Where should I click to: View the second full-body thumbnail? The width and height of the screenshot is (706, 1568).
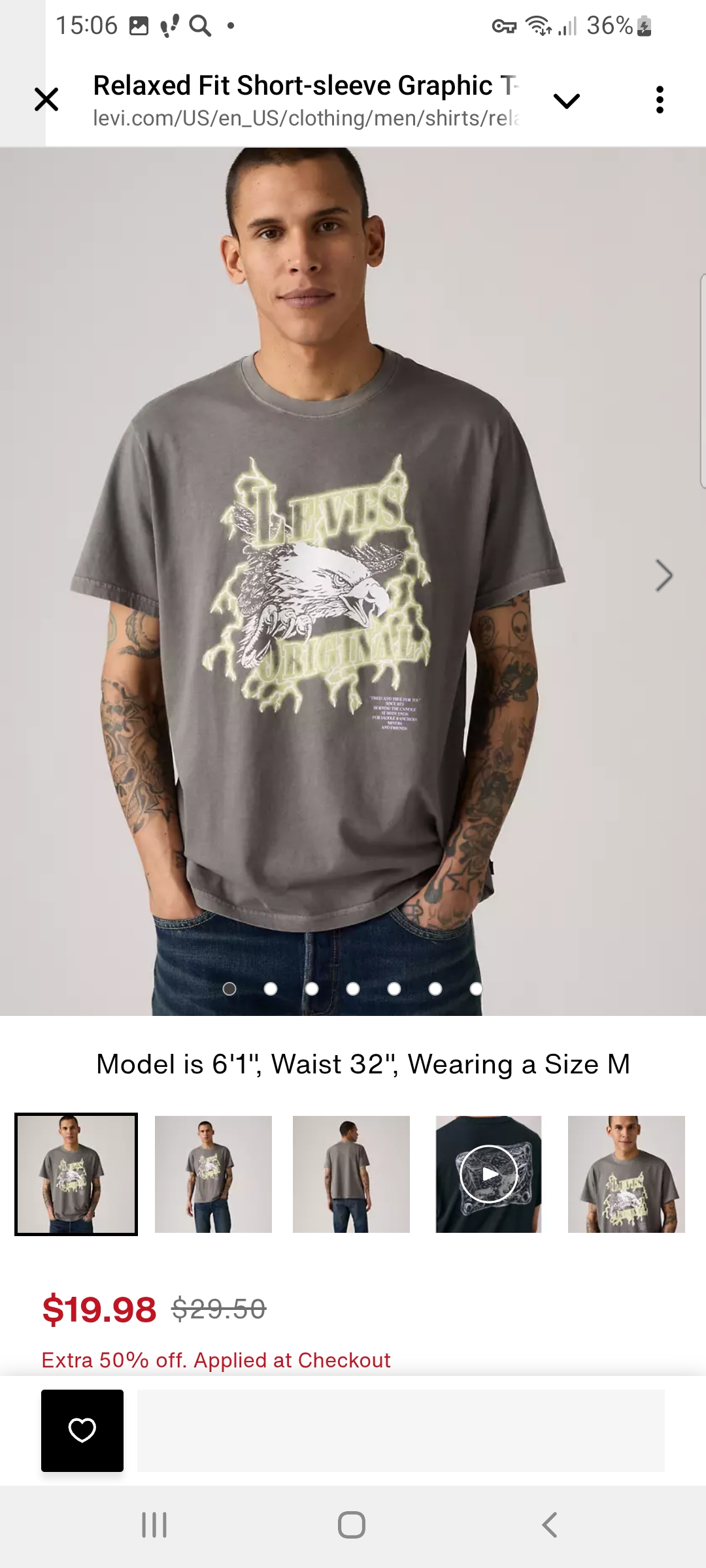pyautogui.click(x=213, y=1174)
